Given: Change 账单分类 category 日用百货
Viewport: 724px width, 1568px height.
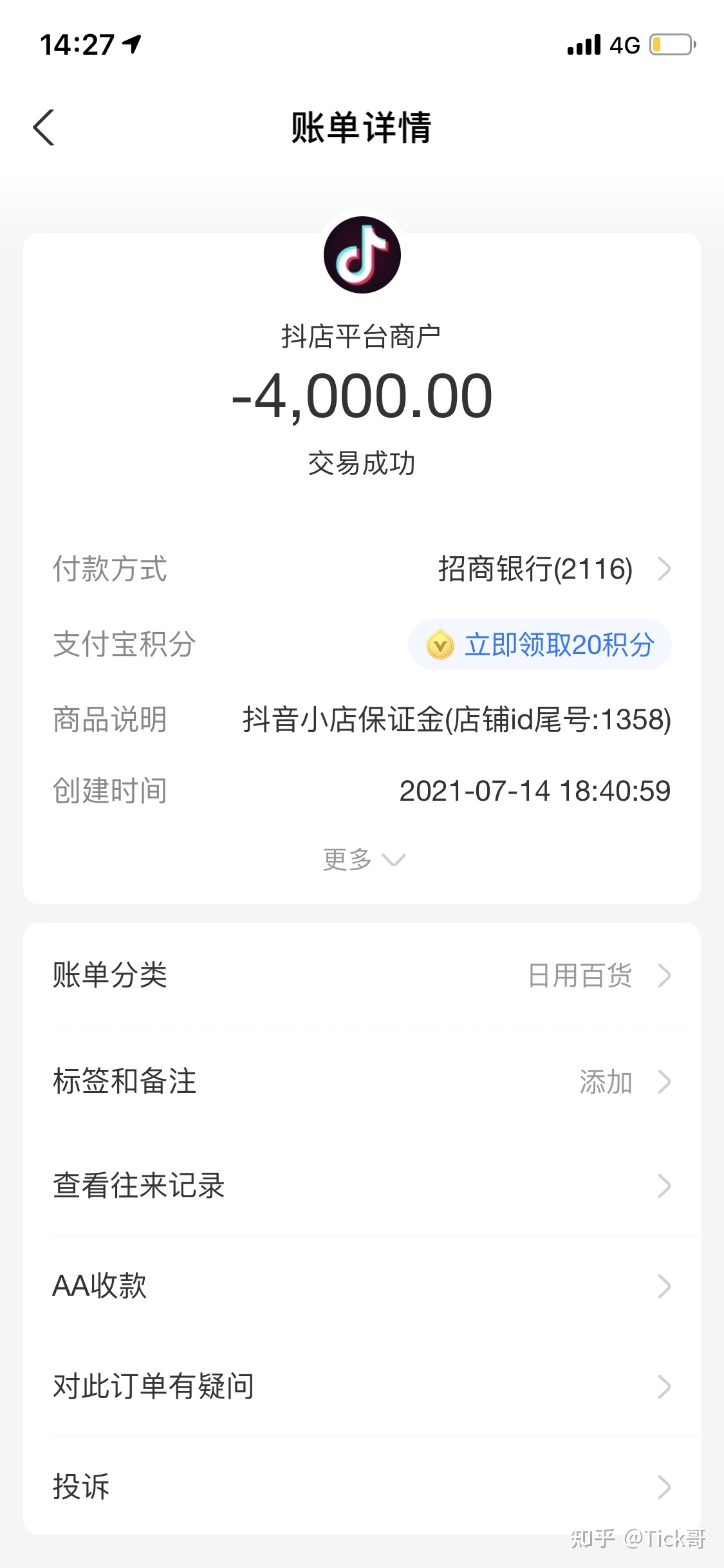Looking at the screenshot, I should pyautogui.click(x=362, y=975).
